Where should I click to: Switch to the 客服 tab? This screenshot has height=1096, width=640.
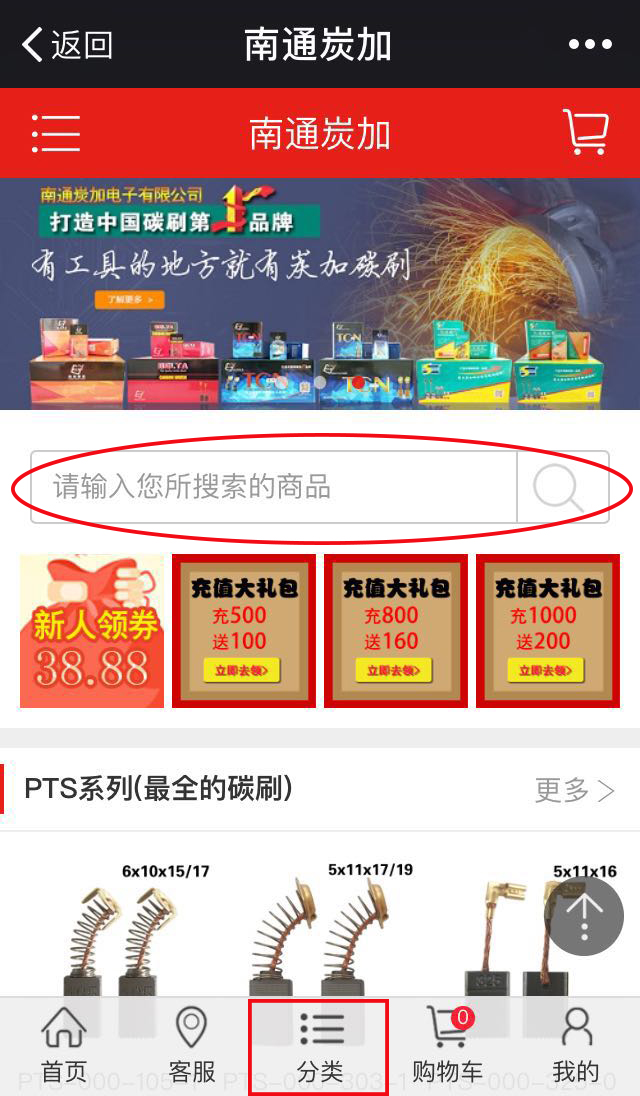click(x=192, y=1046)
